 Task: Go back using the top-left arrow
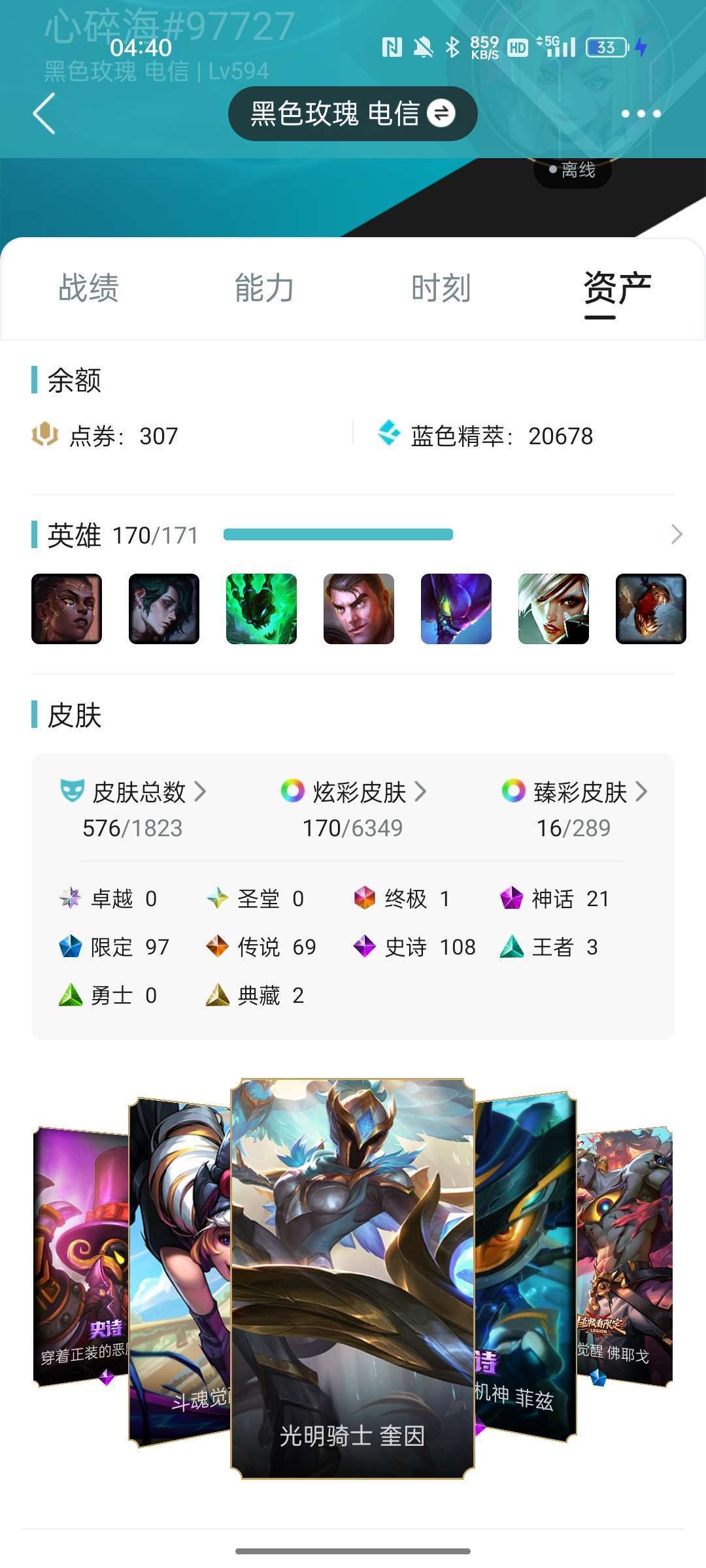[x=44, y=114]
